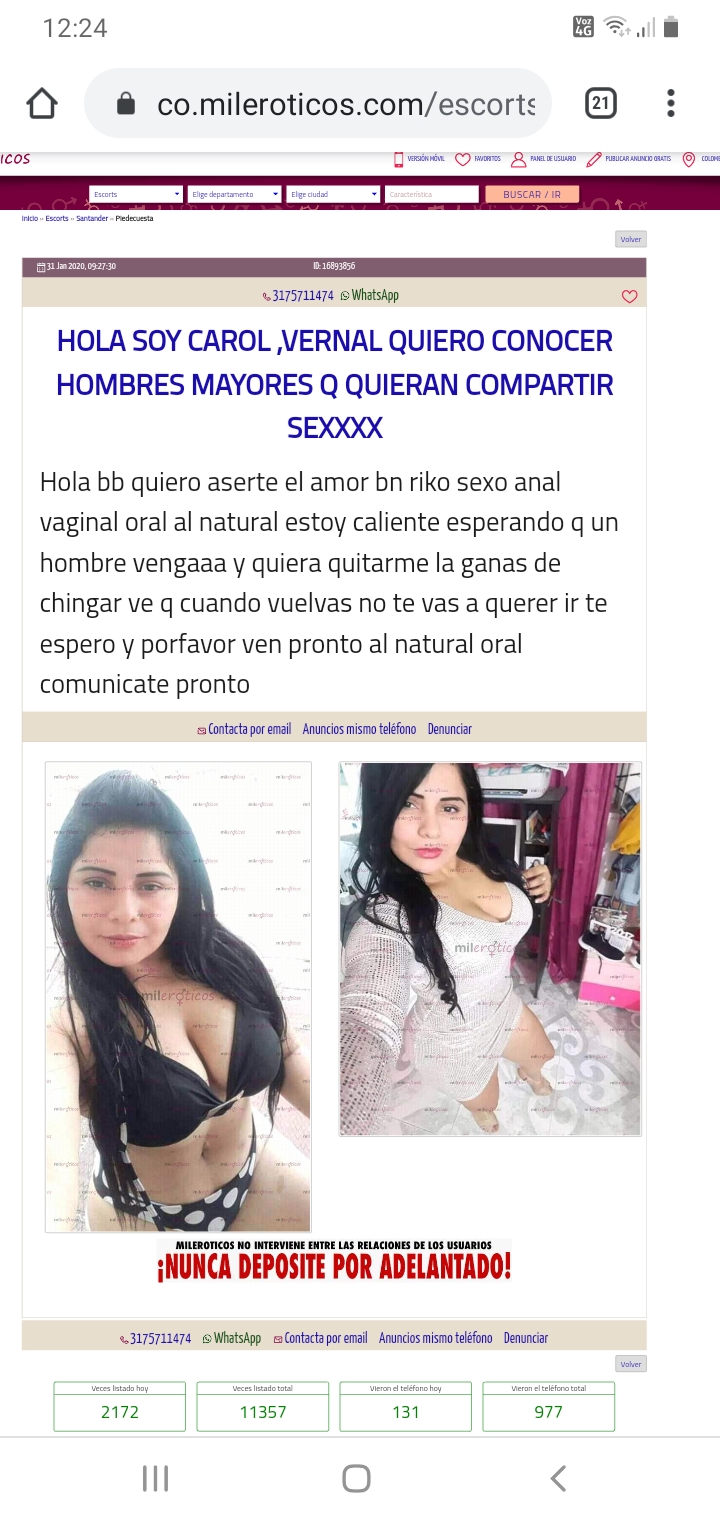The image size is (720, 1520).
Task: Open Favoritos from the site header
Action: point(478,159)
